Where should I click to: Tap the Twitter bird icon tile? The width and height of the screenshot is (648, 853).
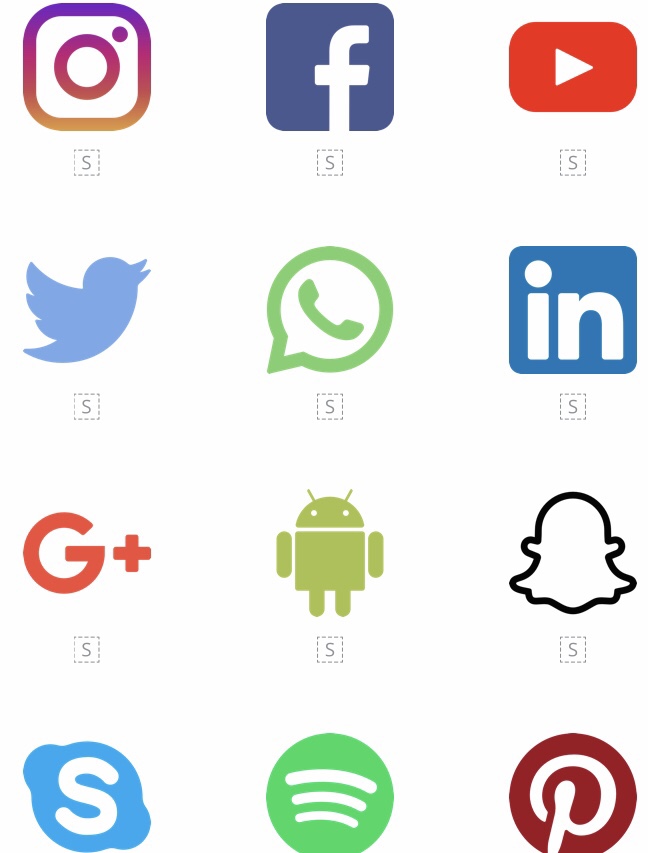click(87, 310)
